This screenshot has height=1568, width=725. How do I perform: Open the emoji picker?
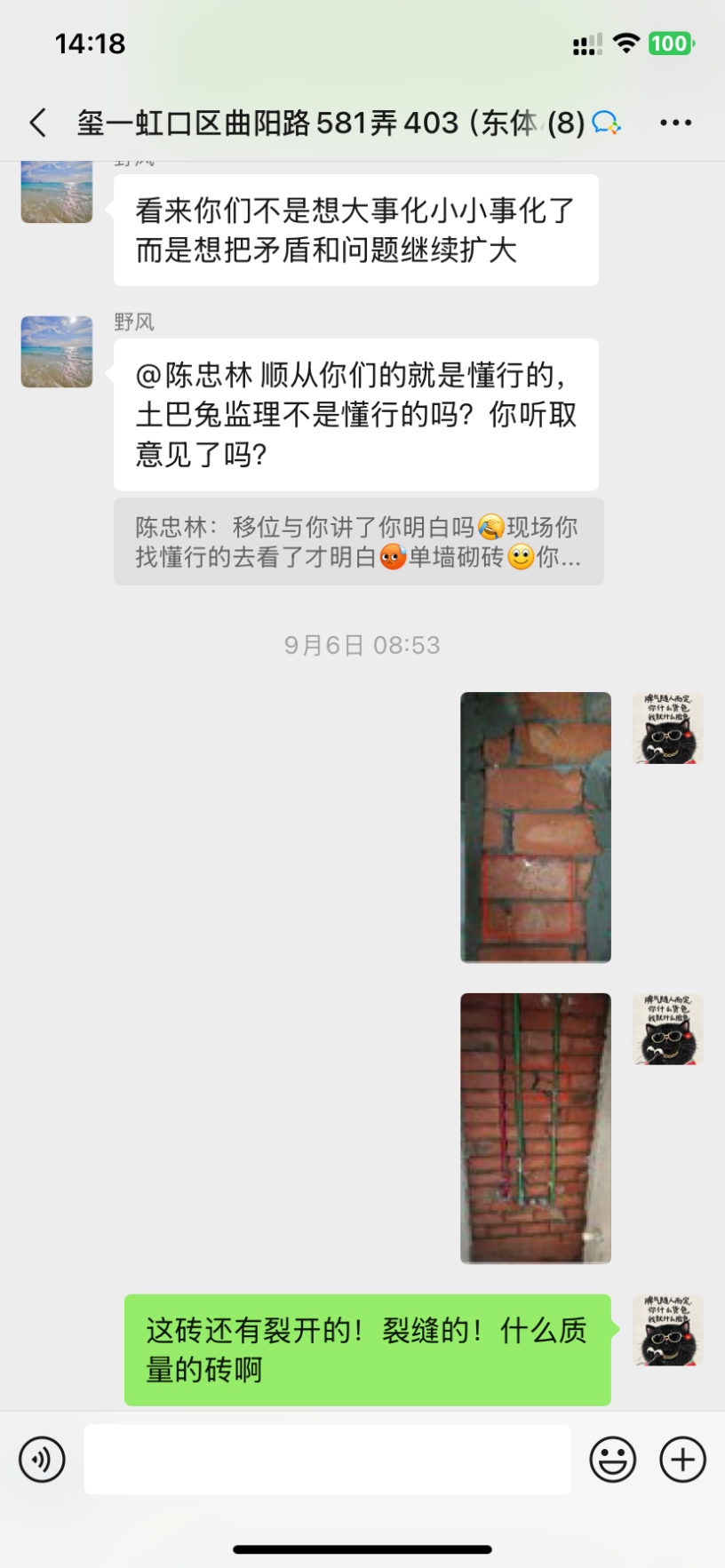(613, 1460)
